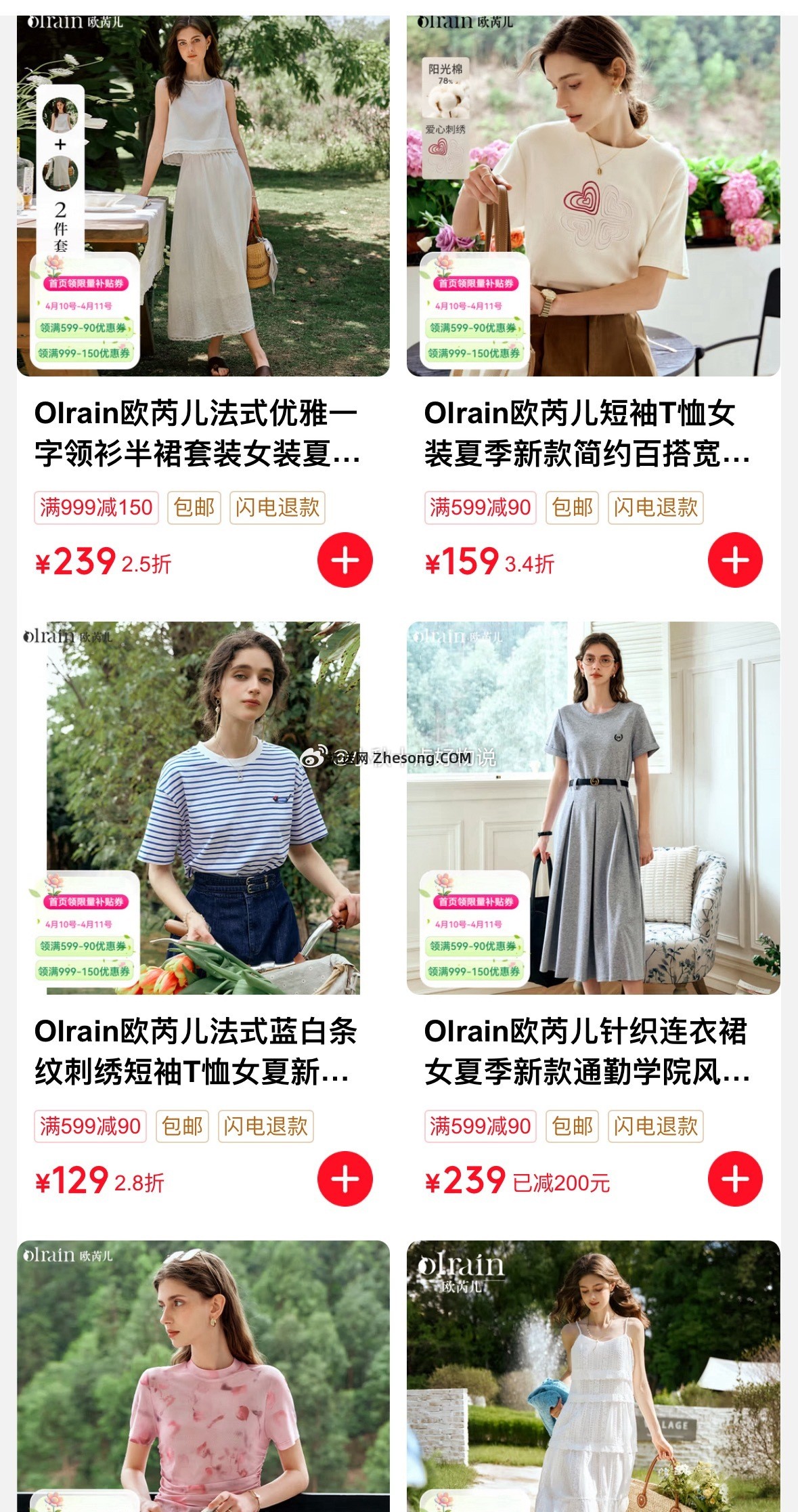Expand the truncated title of the gray dress listing
This screenshot has height=1512, width=798.
pos(596,1053)
